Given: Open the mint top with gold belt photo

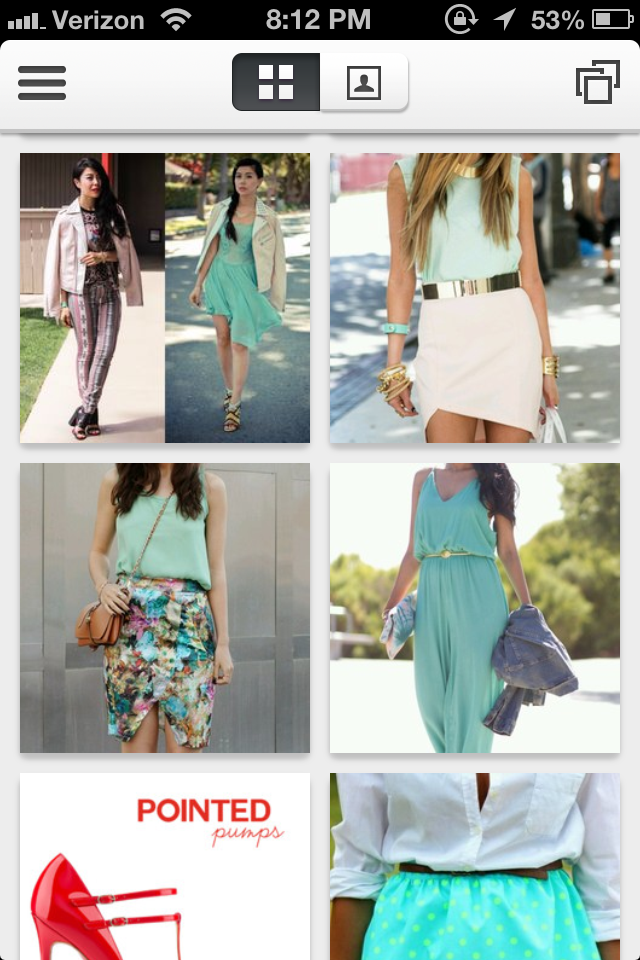Looking at the screenshot, I should (475, 298).
